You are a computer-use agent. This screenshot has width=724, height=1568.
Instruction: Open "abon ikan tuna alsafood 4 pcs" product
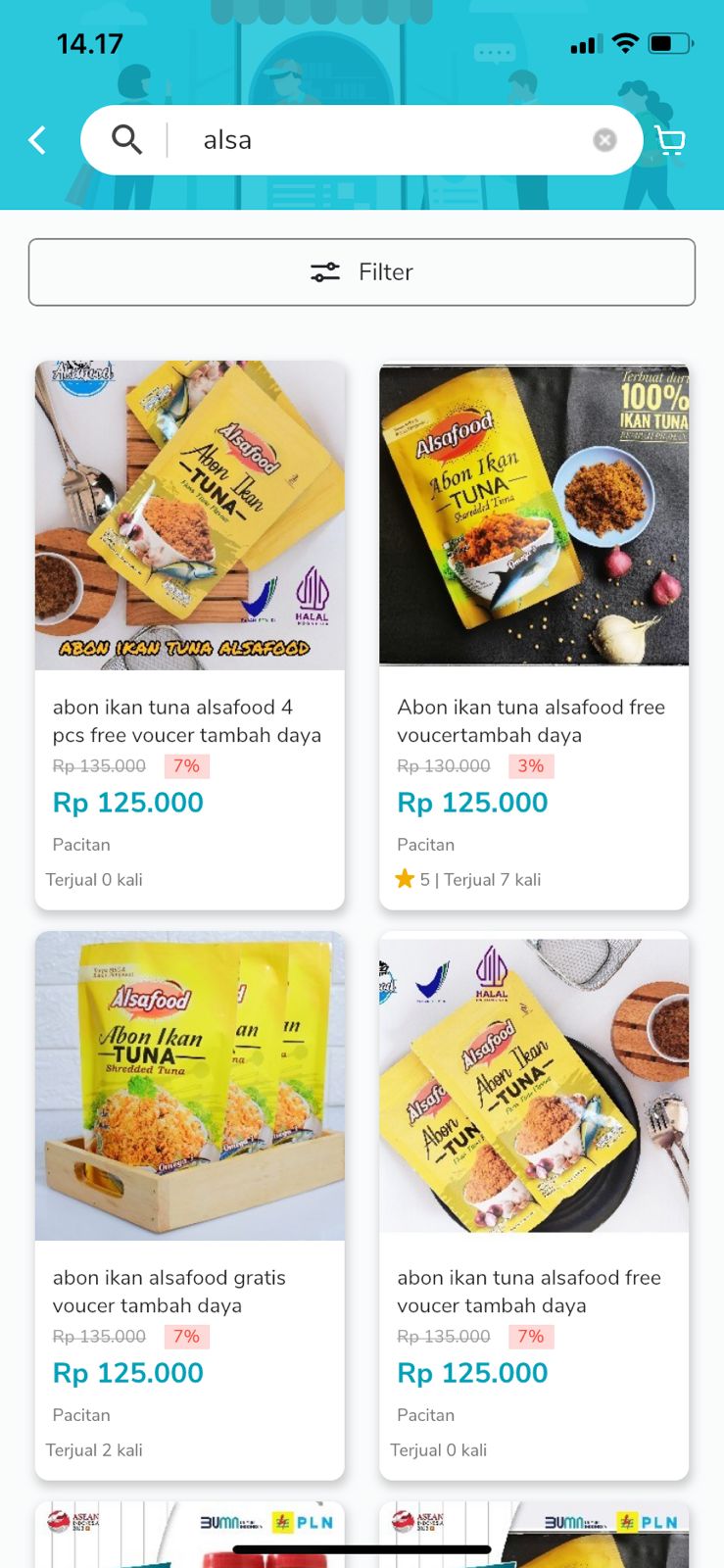pos(189,635)
